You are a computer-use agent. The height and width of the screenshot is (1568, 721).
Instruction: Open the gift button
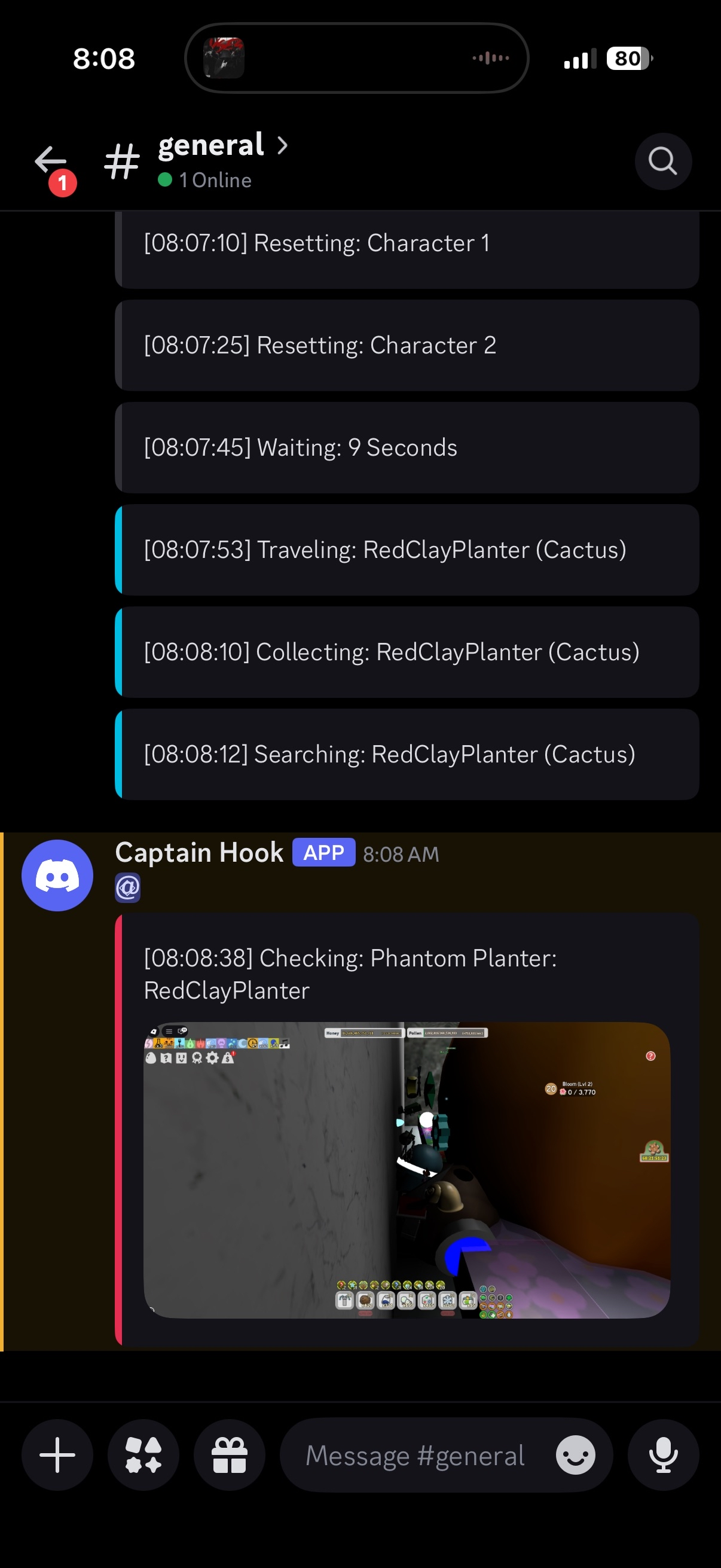tap(230, 1455)
